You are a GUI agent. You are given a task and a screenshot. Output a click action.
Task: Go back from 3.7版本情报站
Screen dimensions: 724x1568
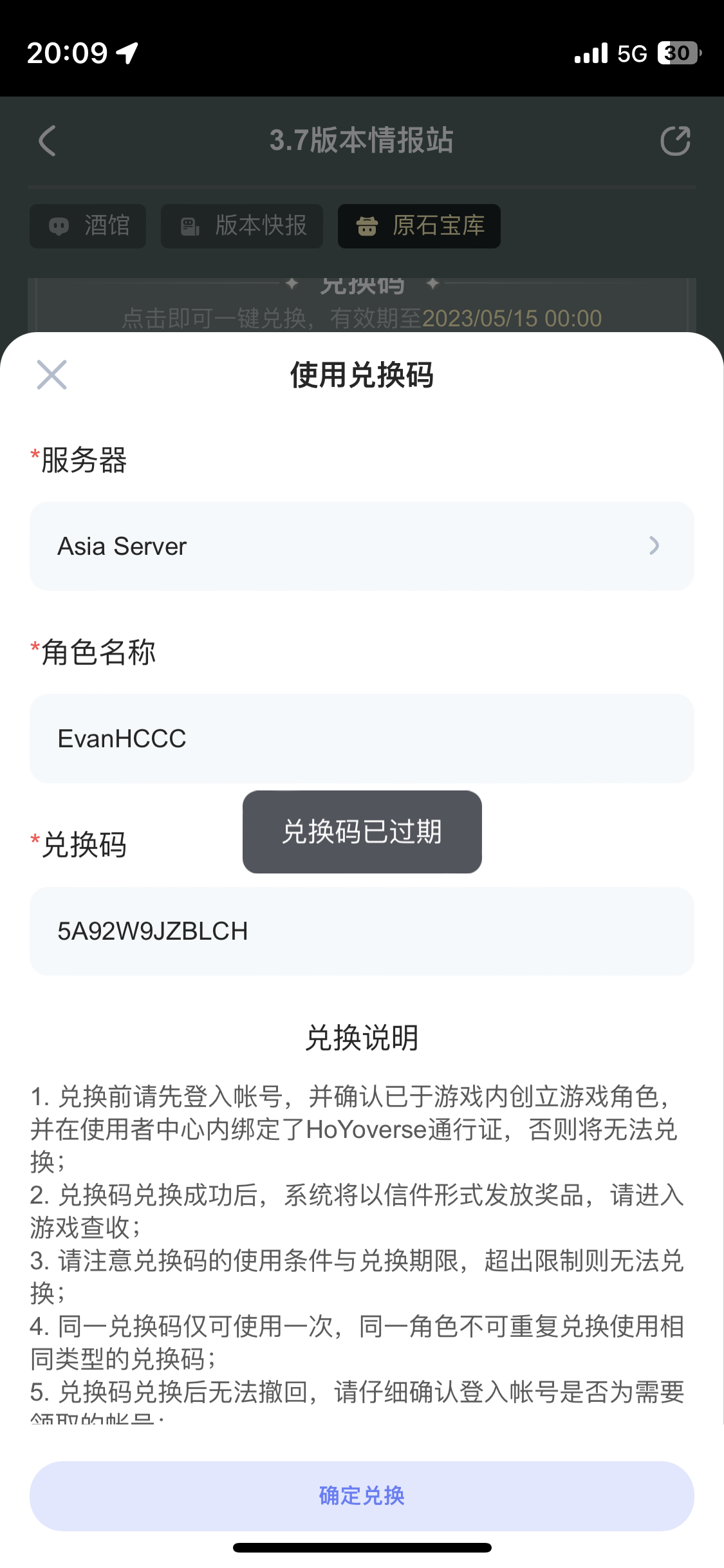[48, 141]
